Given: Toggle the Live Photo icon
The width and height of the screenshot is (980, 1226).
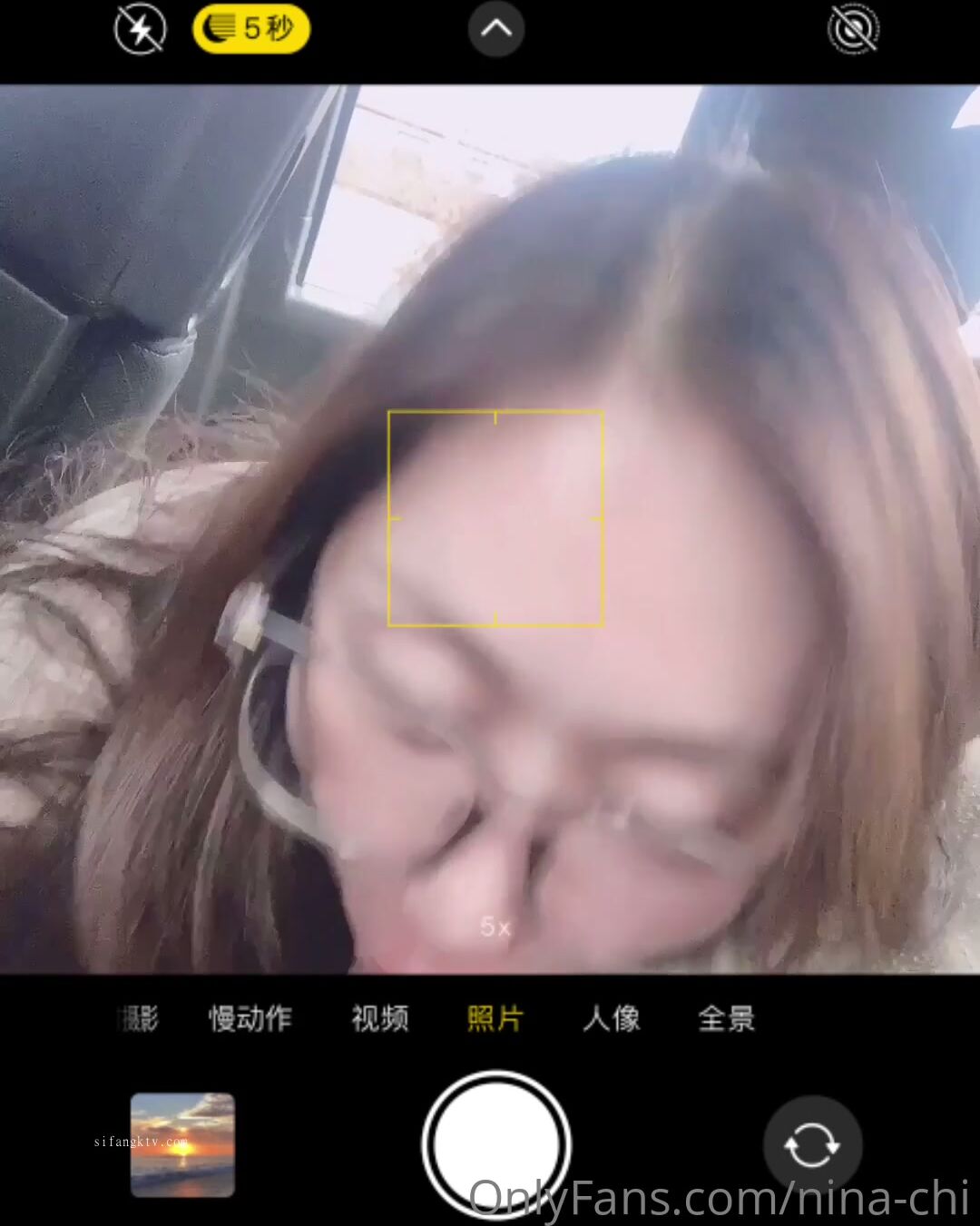Looking at the screenshot, I should click(853, 29).
